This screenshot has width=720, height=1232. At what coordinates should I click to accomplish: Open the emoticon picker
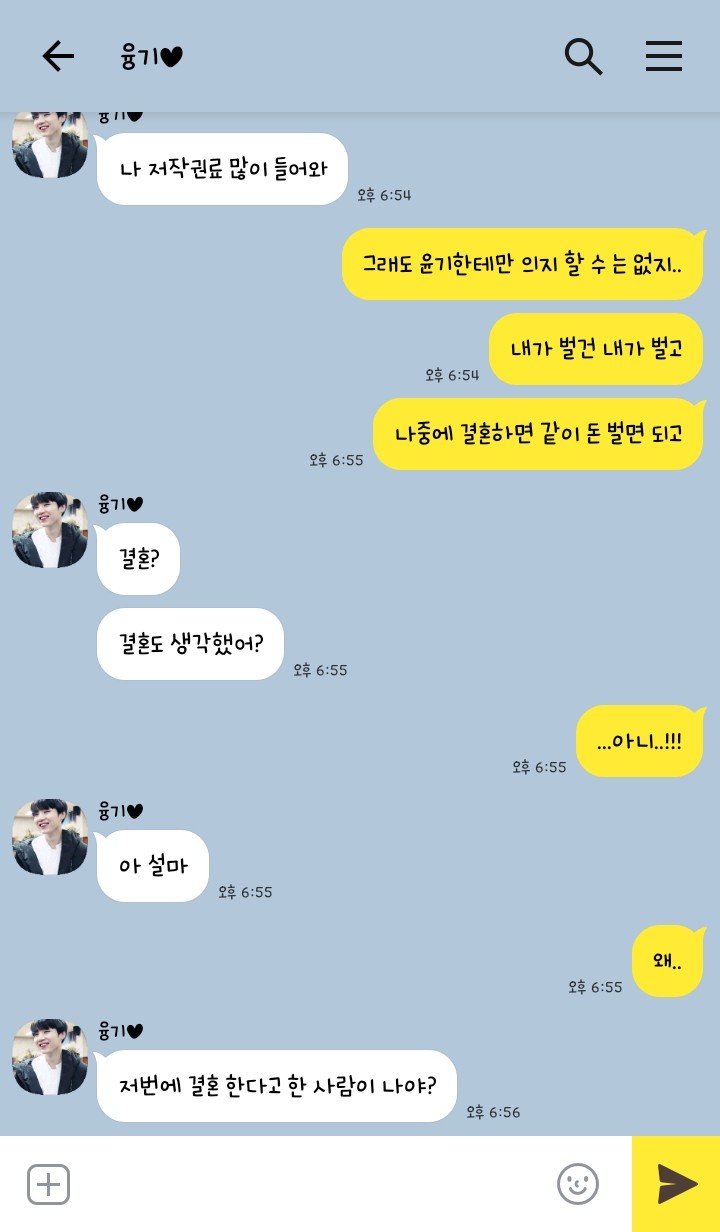[578, 1184]
